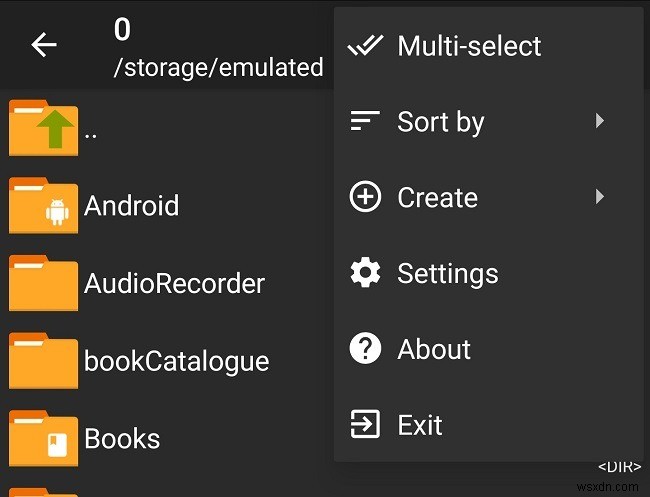Viewport: 650px width, 497px height.
Task: Open the AudioRecorder folder
Action: click(174, 283)
